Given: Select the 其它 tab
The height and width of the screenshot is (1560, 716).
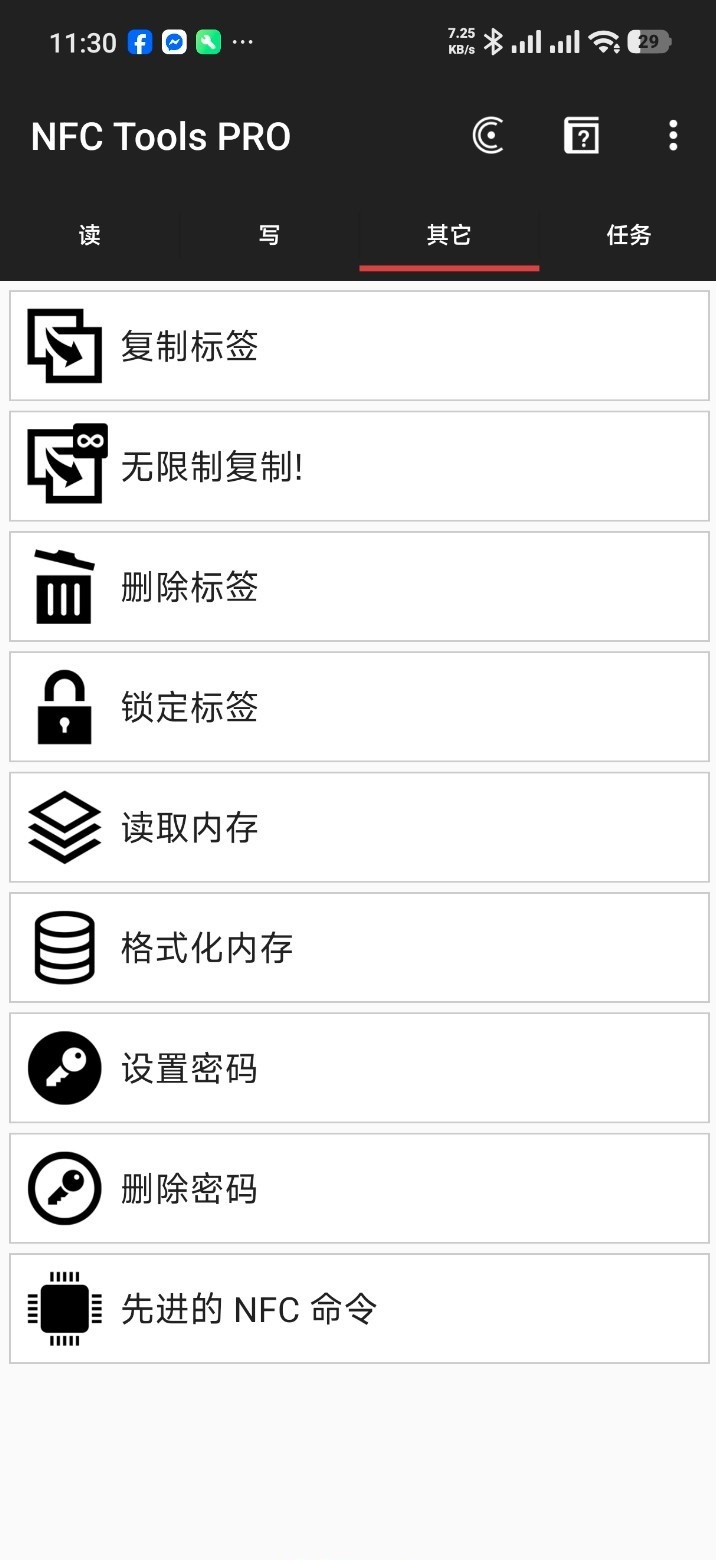Looking at the screenshot, I should 449,235.
